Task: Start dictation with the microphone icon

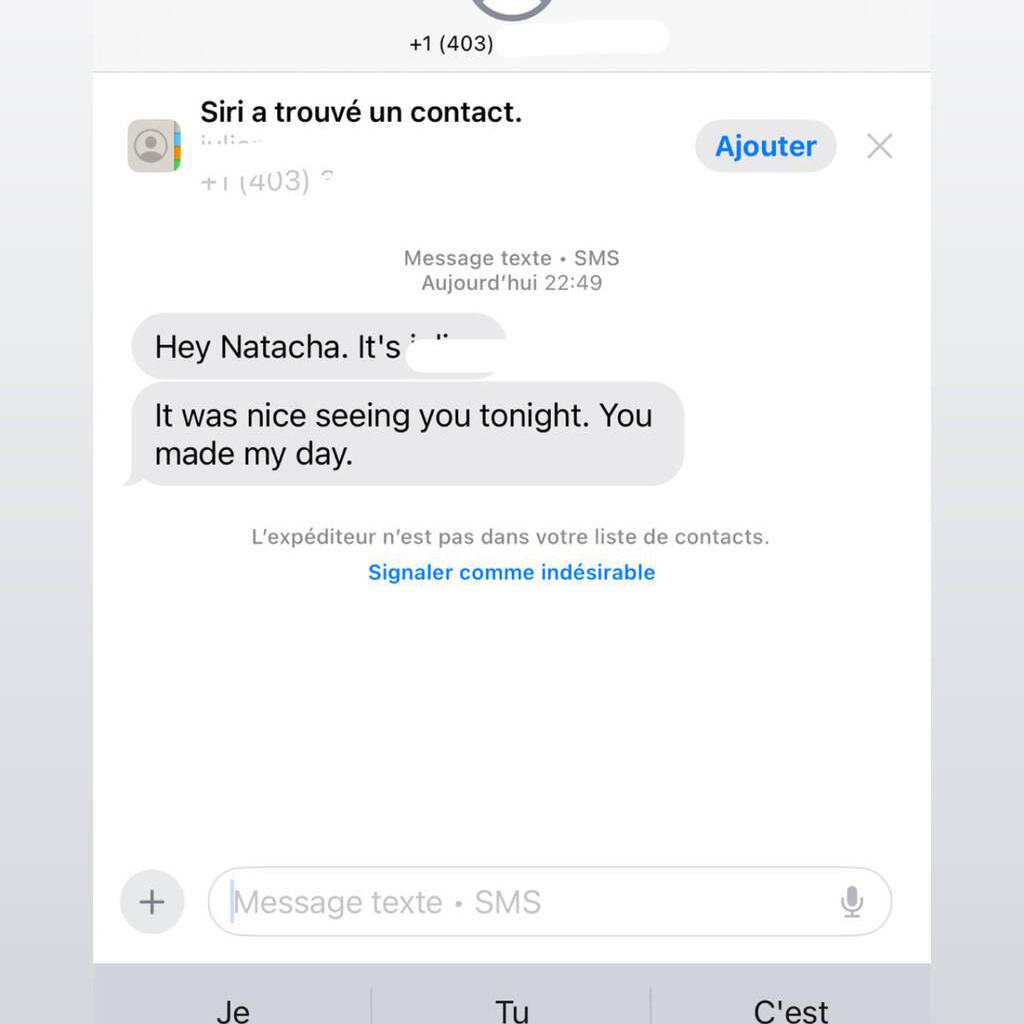Action: click(x=851, y=902)
